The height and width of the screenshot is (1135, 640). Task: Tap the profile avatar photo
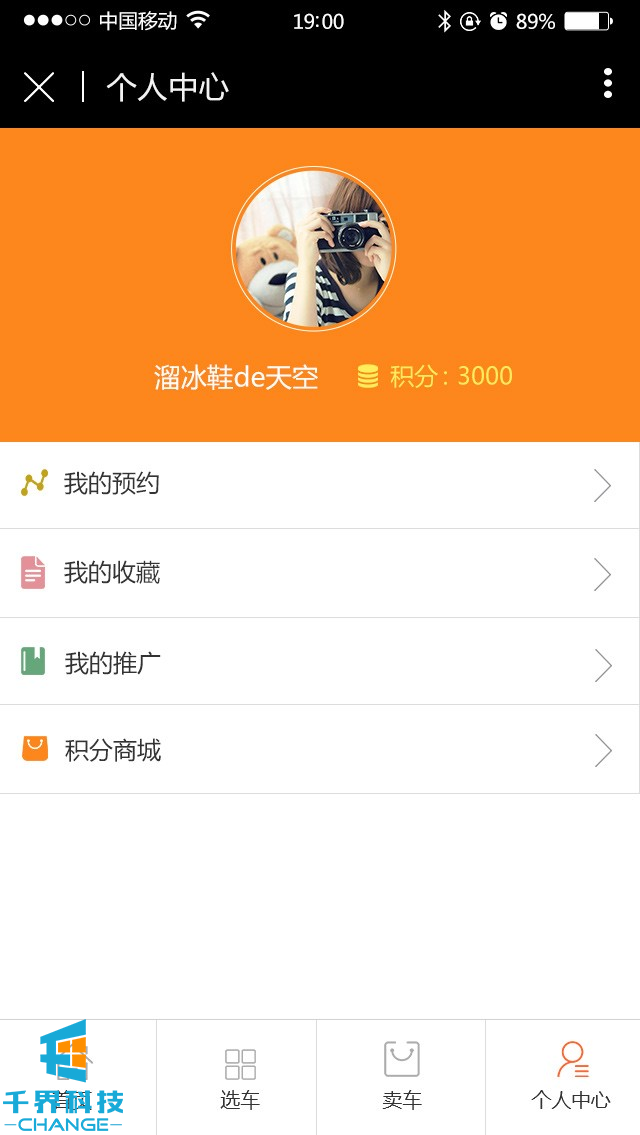(314, 249)
